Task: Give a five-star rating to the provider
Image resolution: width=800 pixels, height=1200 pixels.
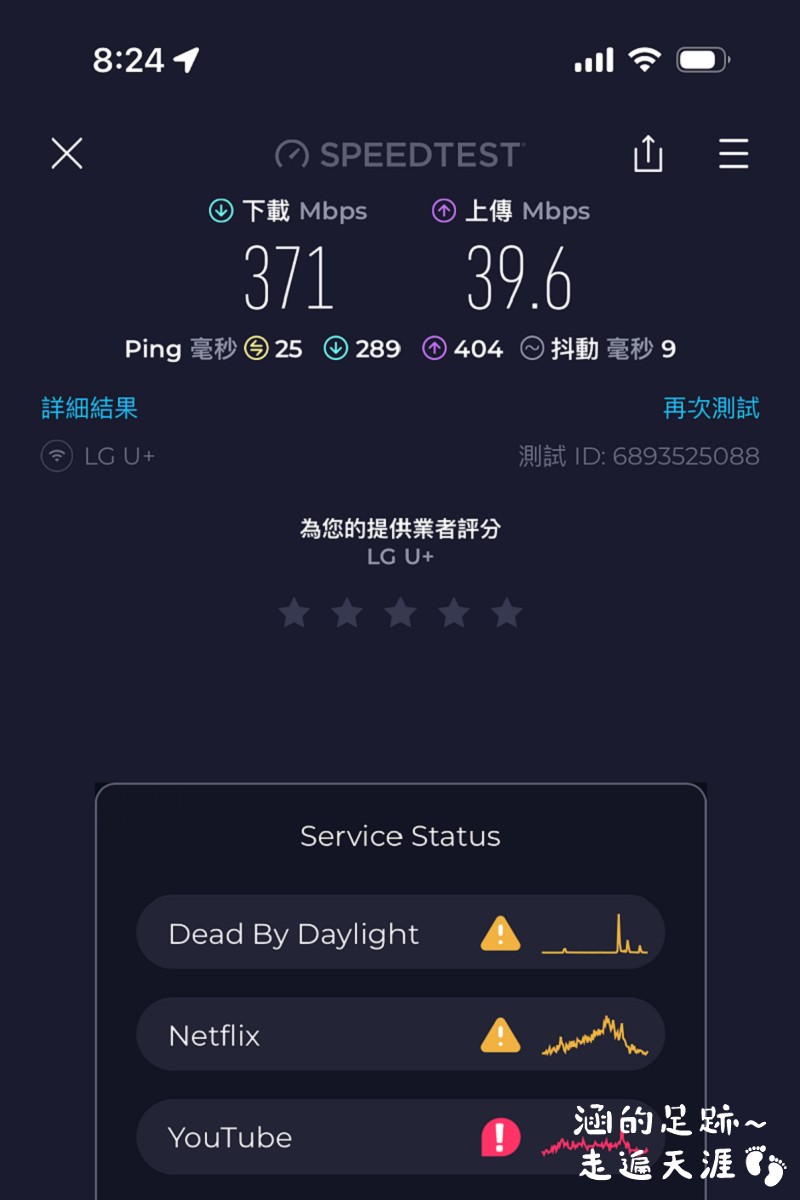Action: [506, 612]
